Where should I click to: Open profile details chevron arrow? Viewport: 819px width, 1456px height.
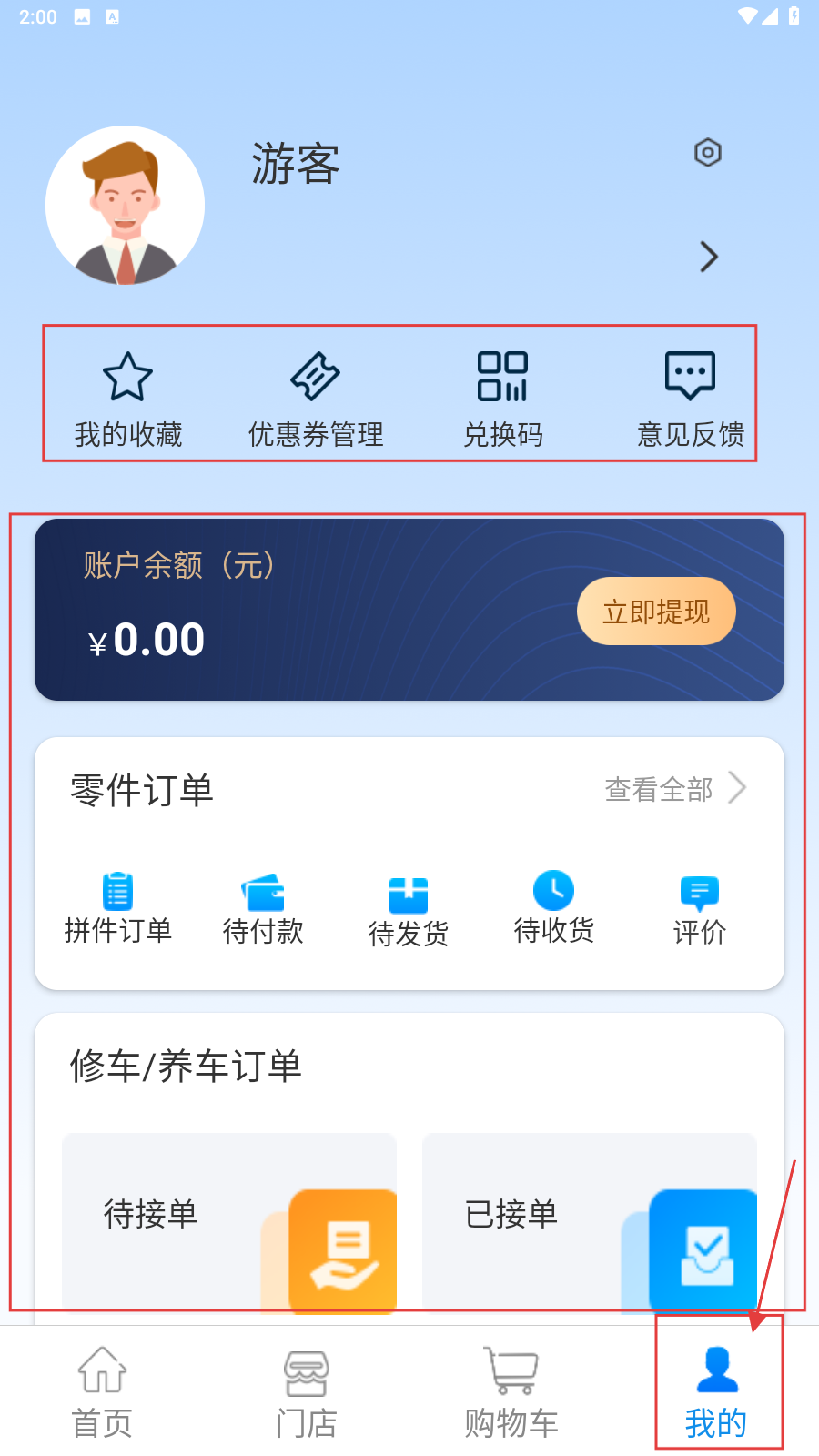tap(709, 257)
